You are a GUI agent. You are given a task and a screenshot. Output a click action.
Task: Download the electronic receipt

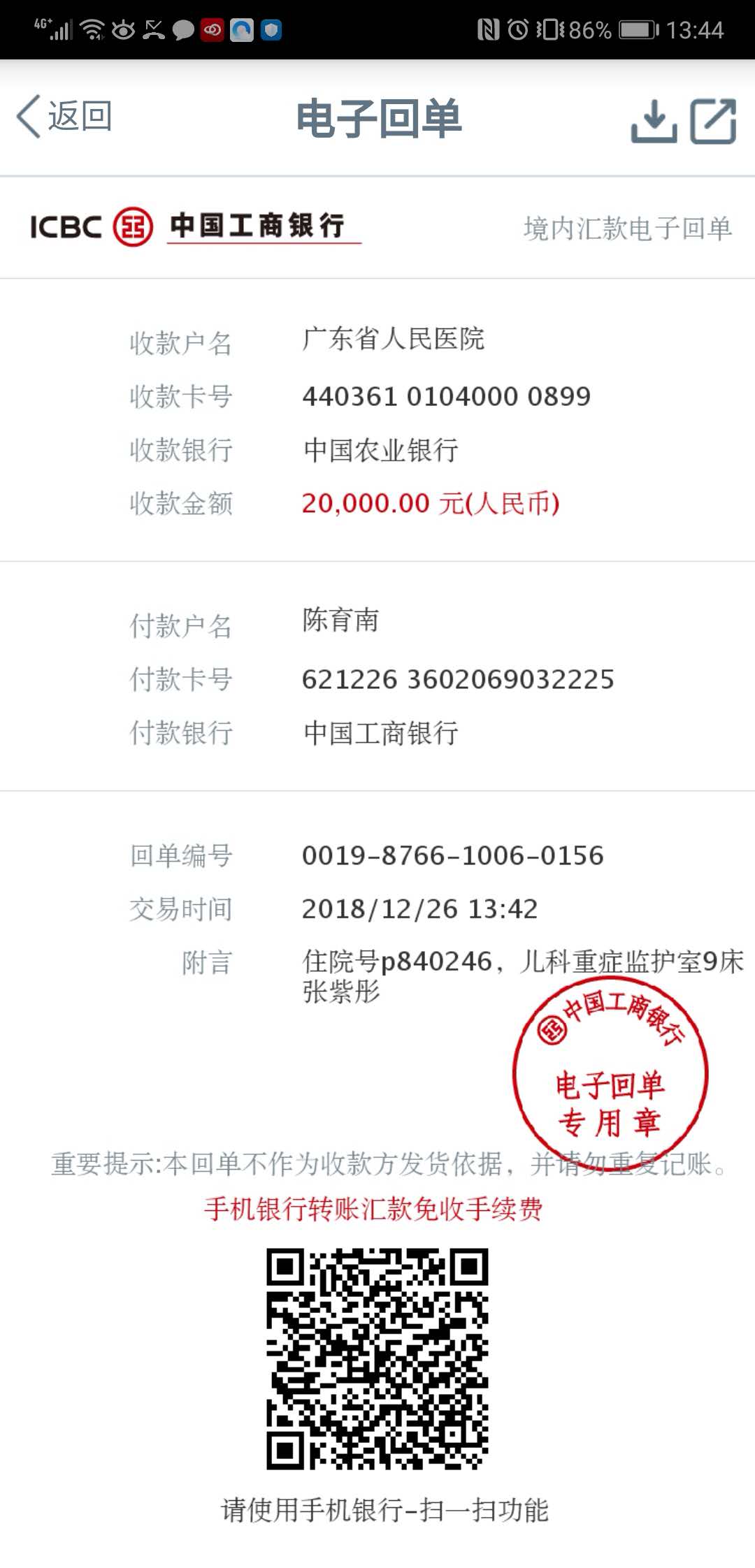tap(654, 122)
